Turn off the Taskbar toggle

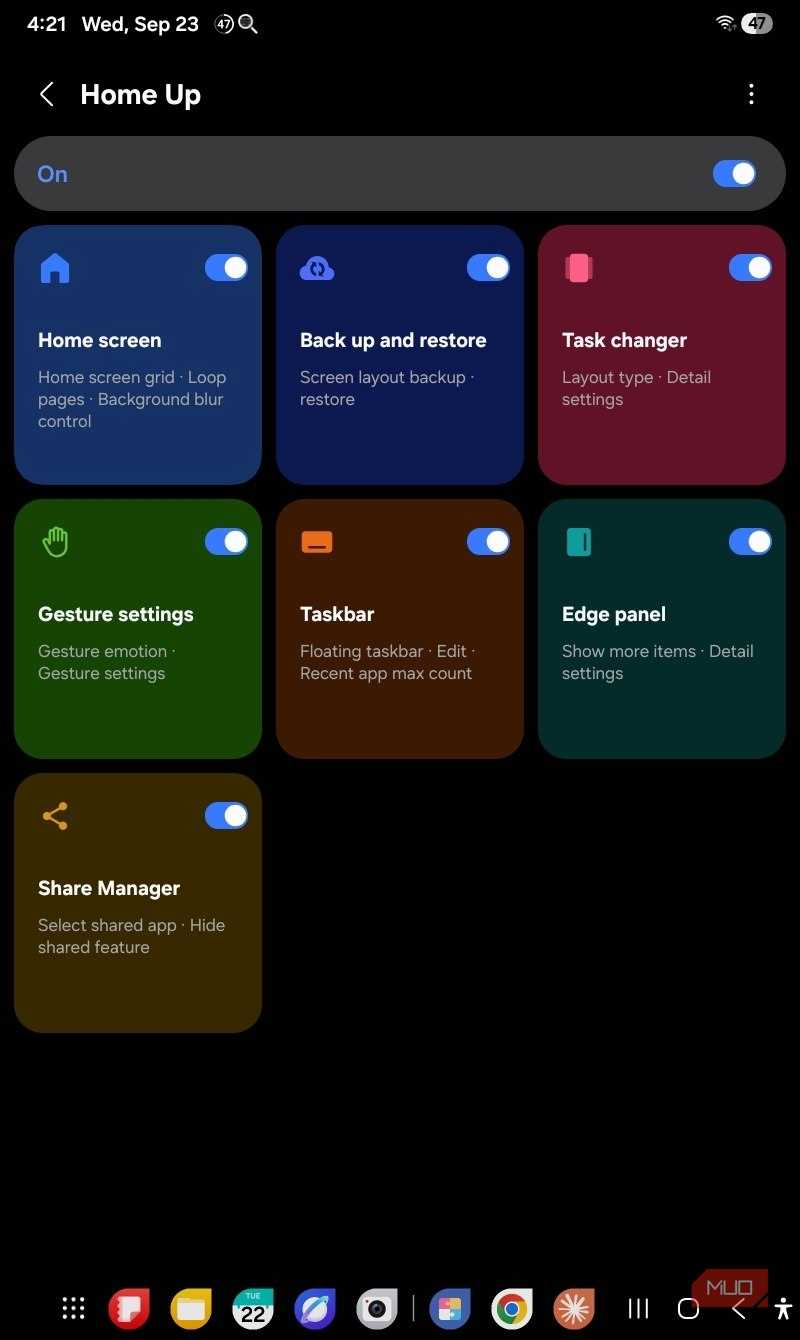pos(488,541)
